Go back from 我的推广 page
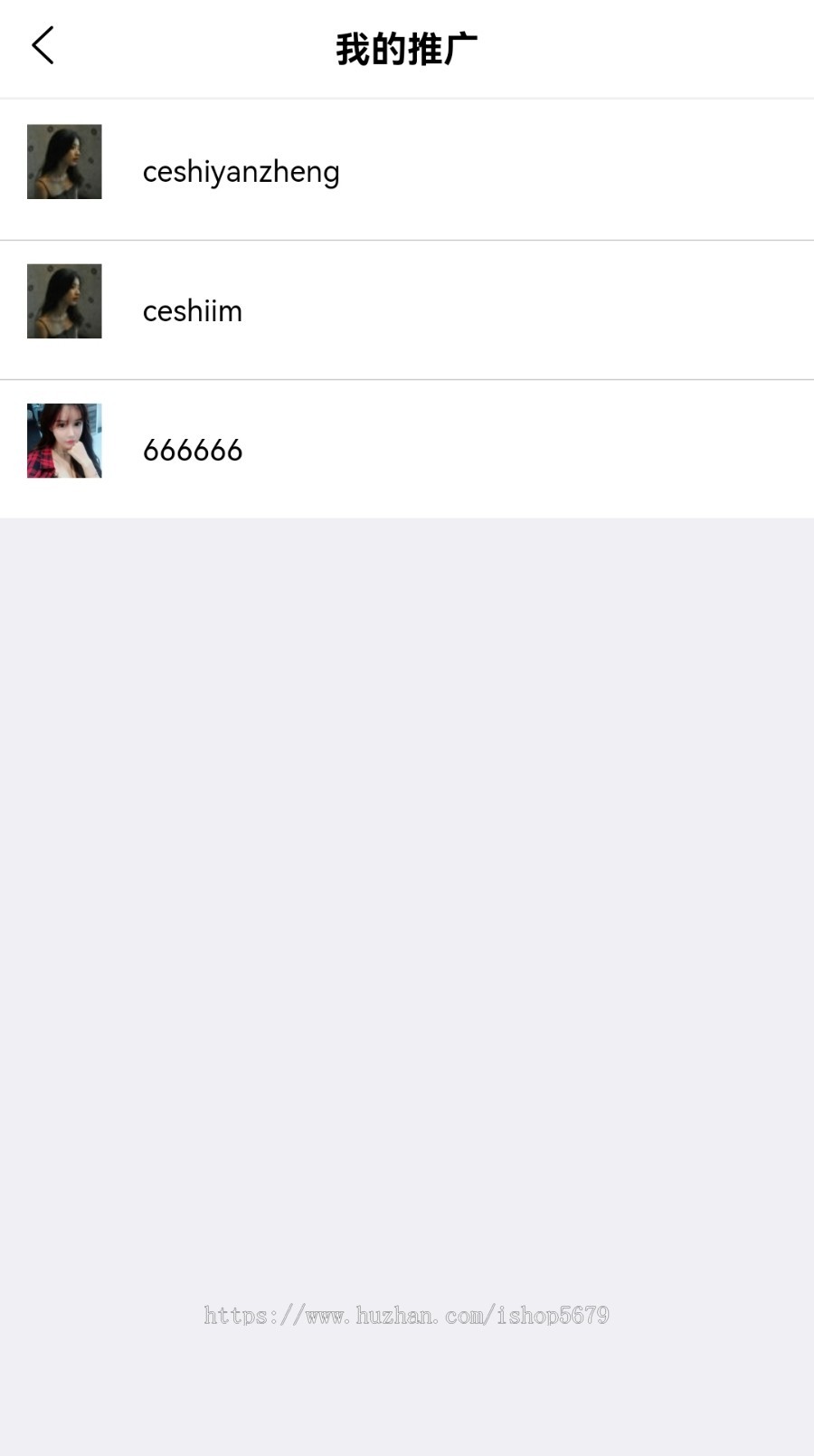The height and width of the screenshot is (1456, 814). pyautogui.click(x=43, y=46)
